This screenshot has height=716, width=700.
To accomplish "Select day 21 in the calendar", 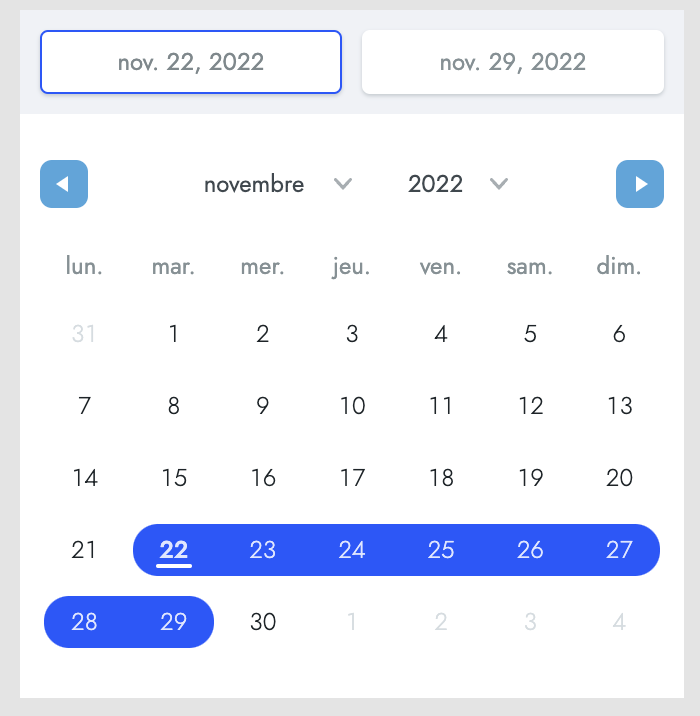I will [x=85, y=550].
